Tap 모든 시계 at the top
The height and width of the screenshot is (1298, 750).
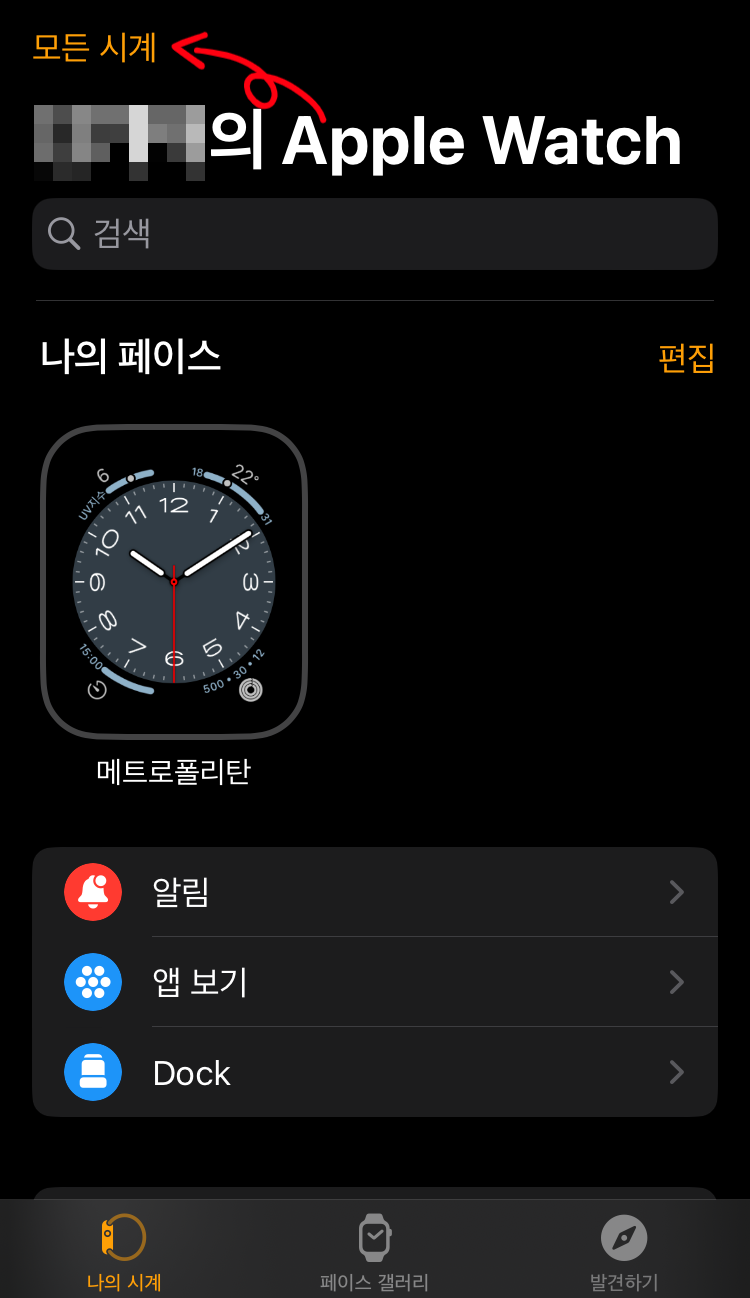(95, 47)
